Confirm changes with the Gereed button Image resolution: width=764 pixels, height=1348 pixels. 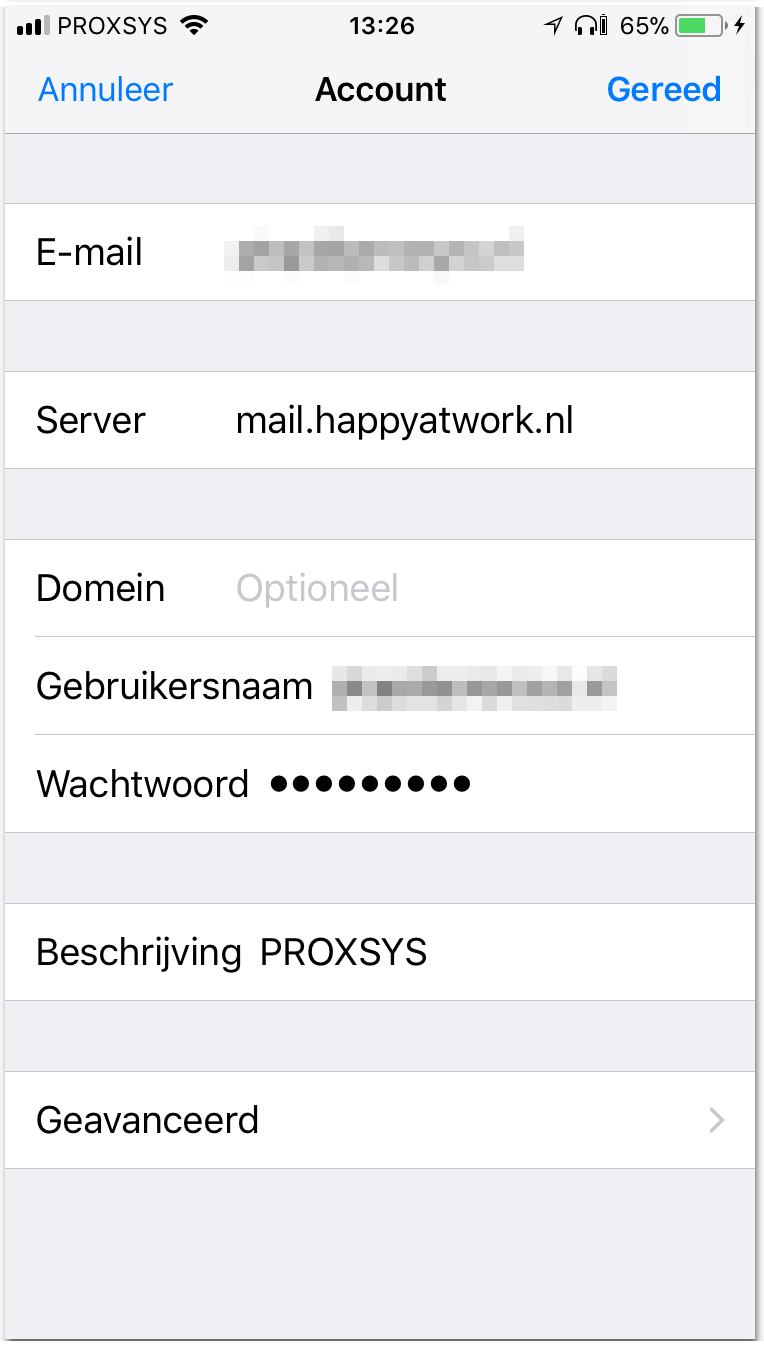[x=664, y=90]
